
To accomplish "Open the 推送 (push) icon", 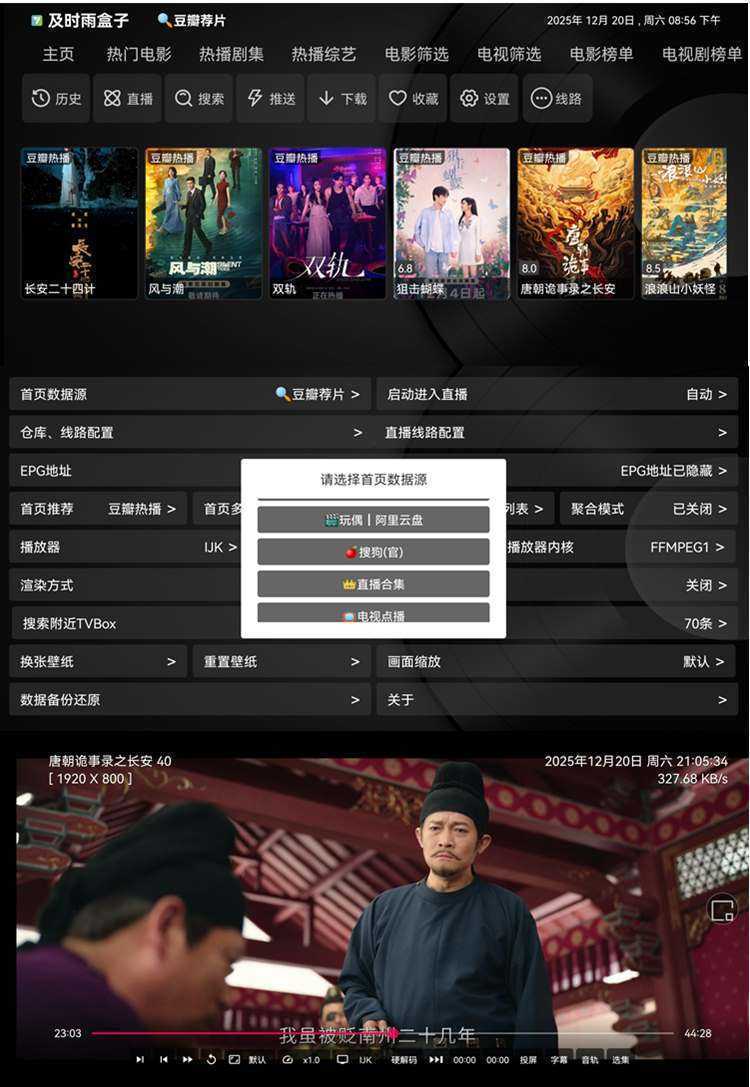I will [270, 98].
